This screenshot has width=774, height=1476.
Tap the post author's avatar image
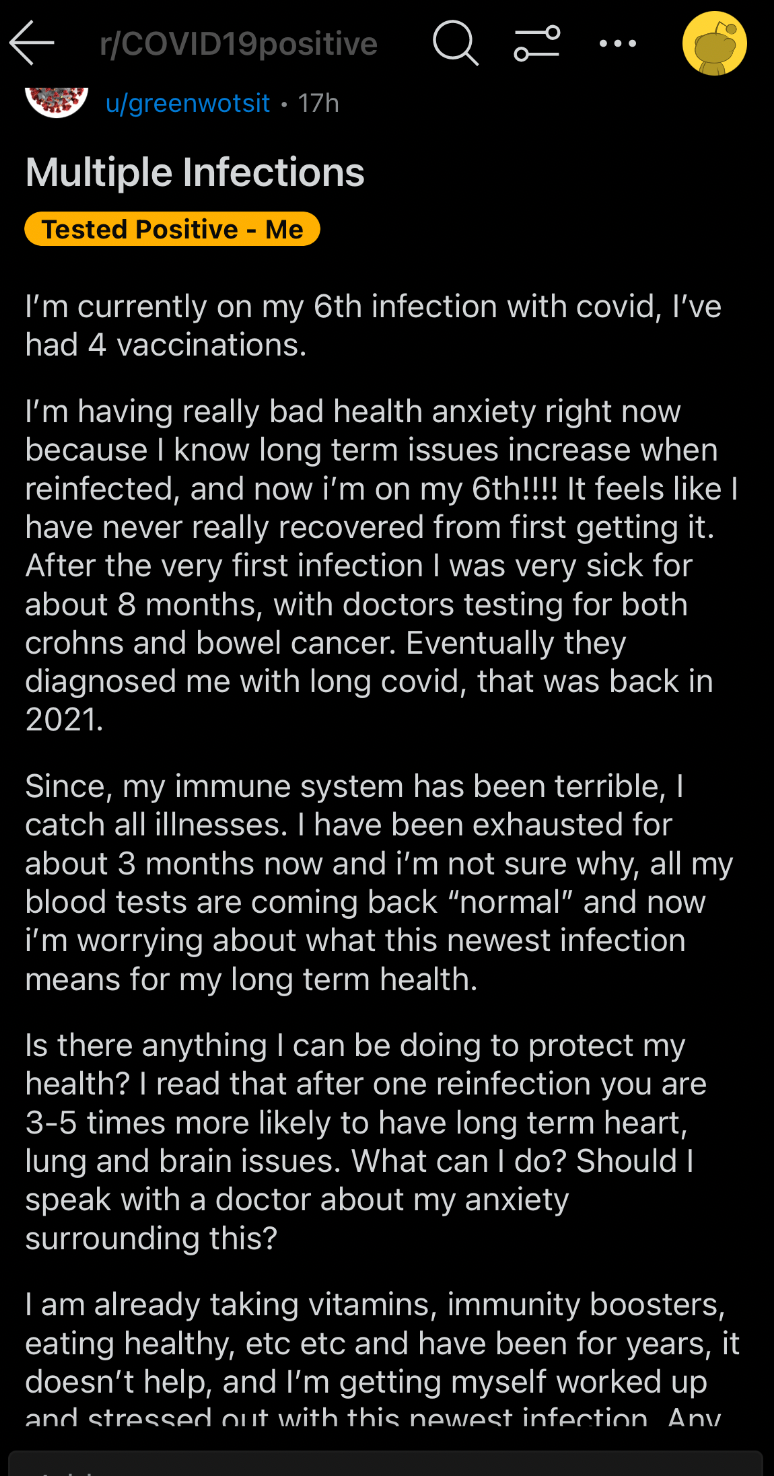coord(56,101)
